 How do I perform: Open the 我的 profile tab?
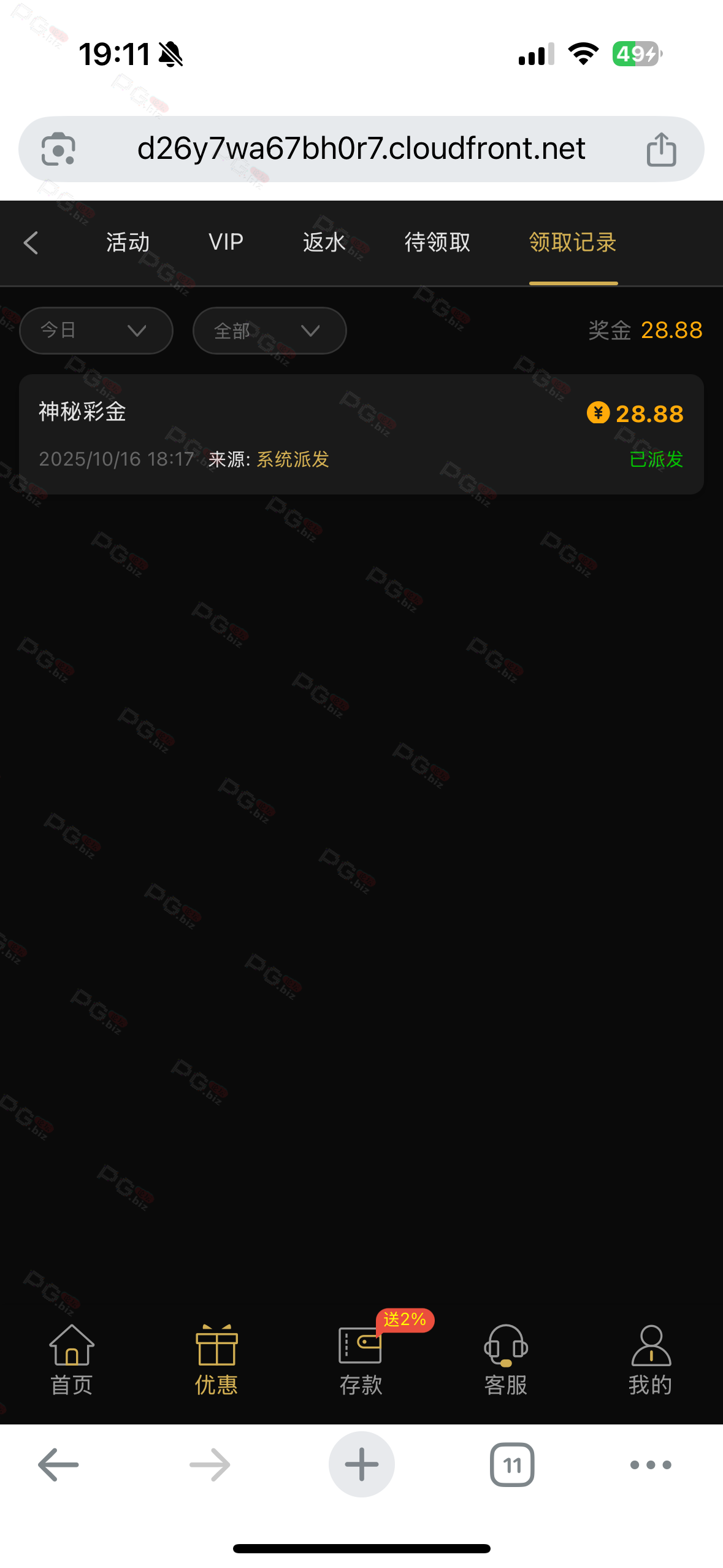tap(650, 1360)
